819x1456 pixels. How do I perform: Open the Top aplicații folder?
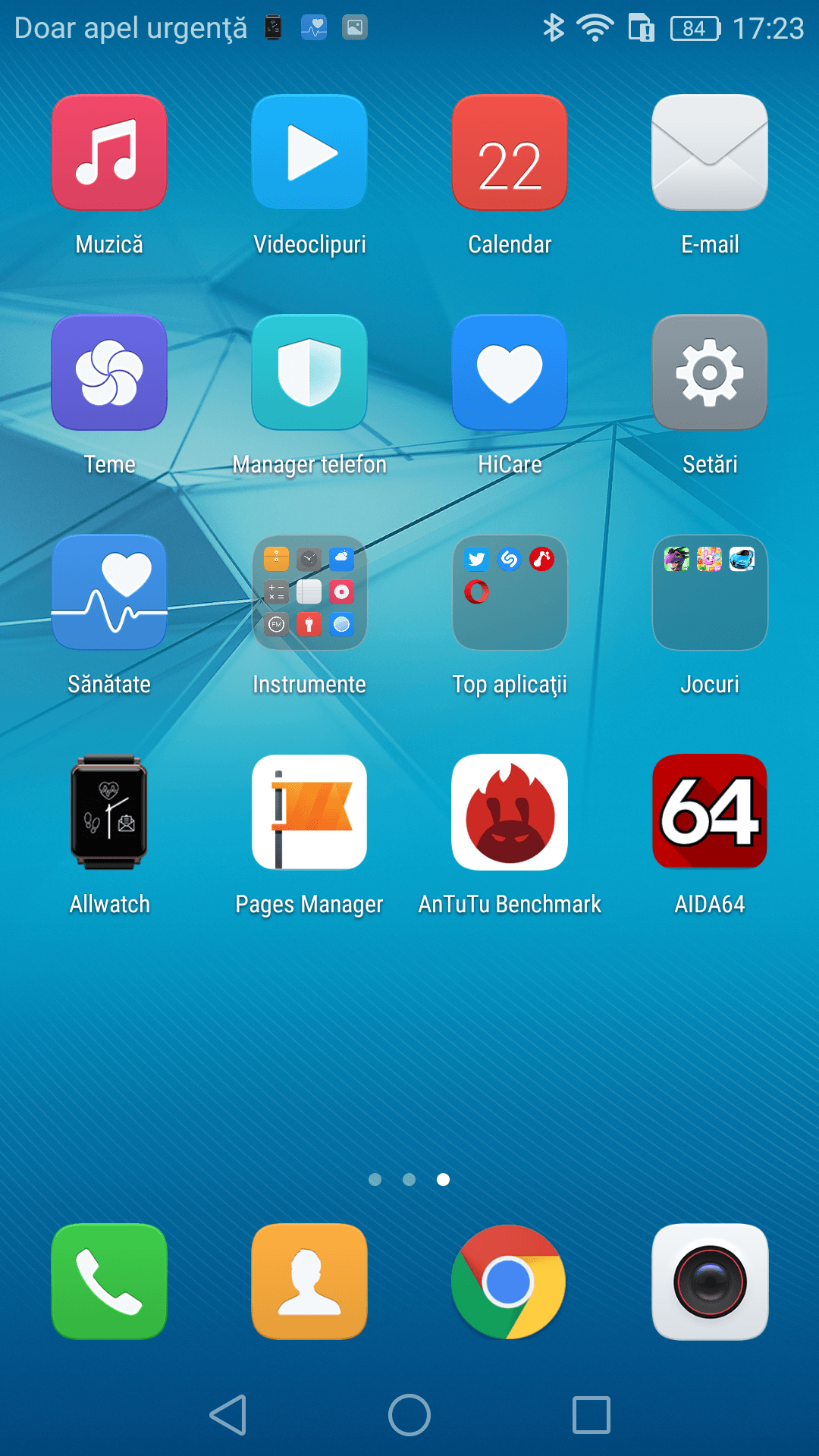pyautogui.click(x=510, y=592)
